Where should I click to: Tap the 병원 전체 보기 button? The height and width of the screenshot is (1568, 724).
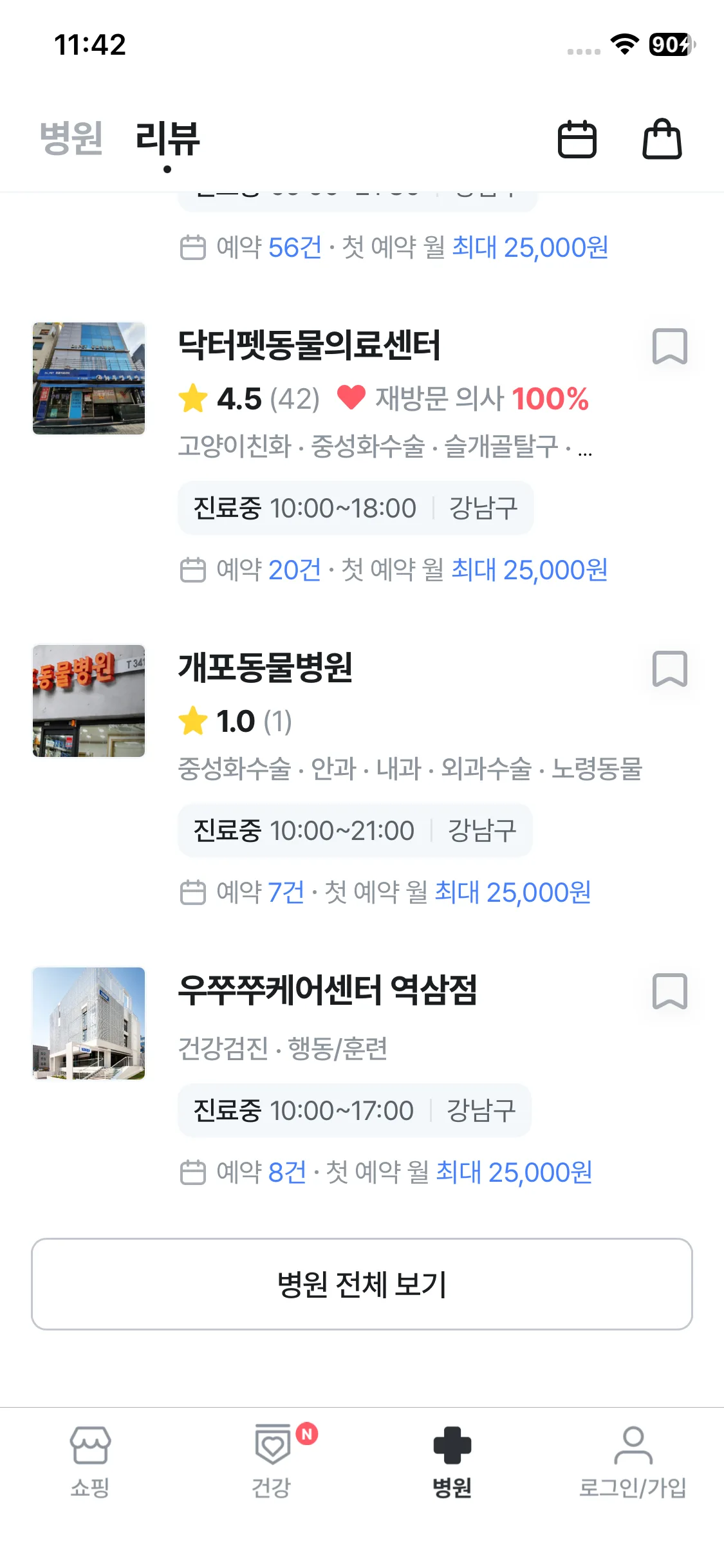[x=362, y=1285]
